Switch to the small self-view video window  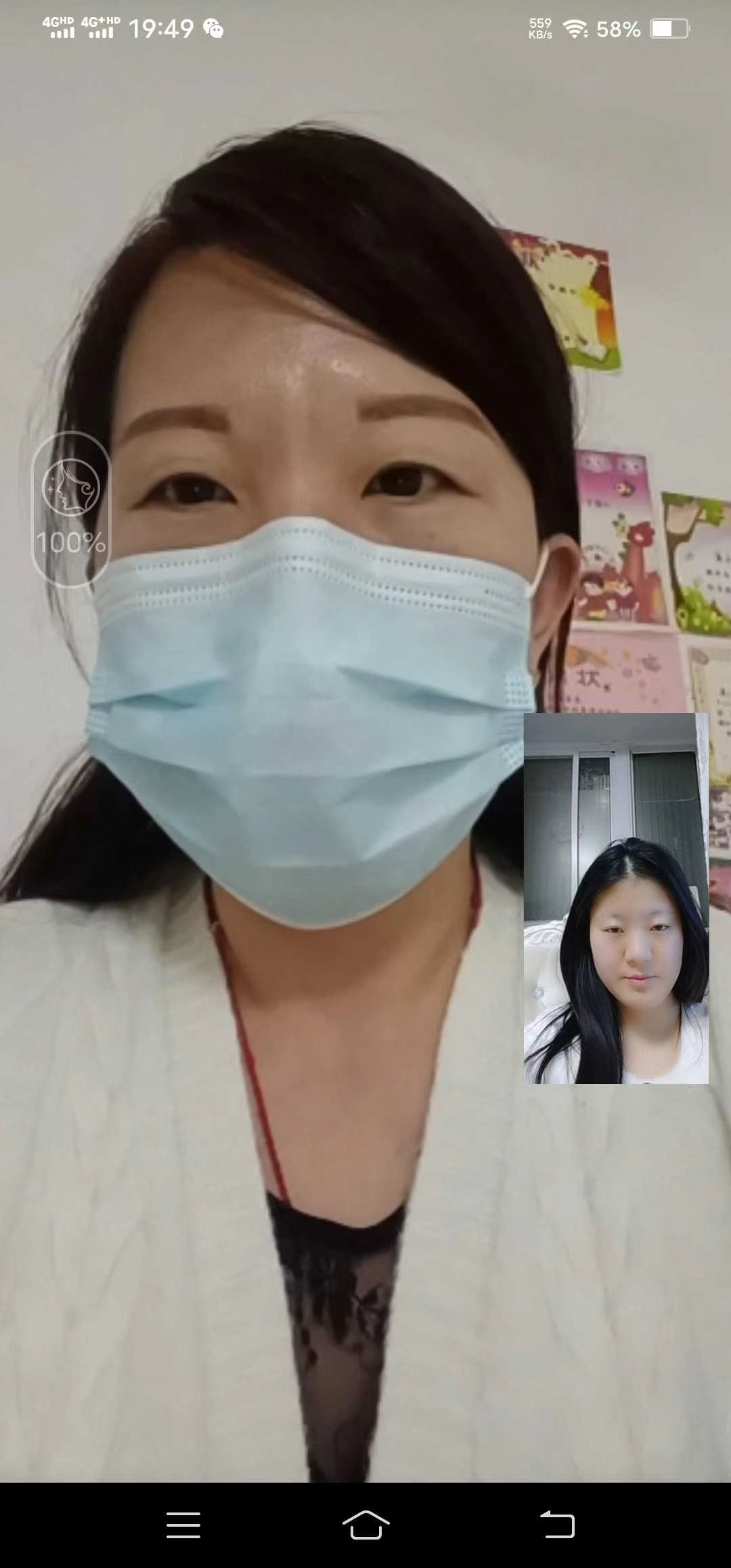[x=616, y=898]
